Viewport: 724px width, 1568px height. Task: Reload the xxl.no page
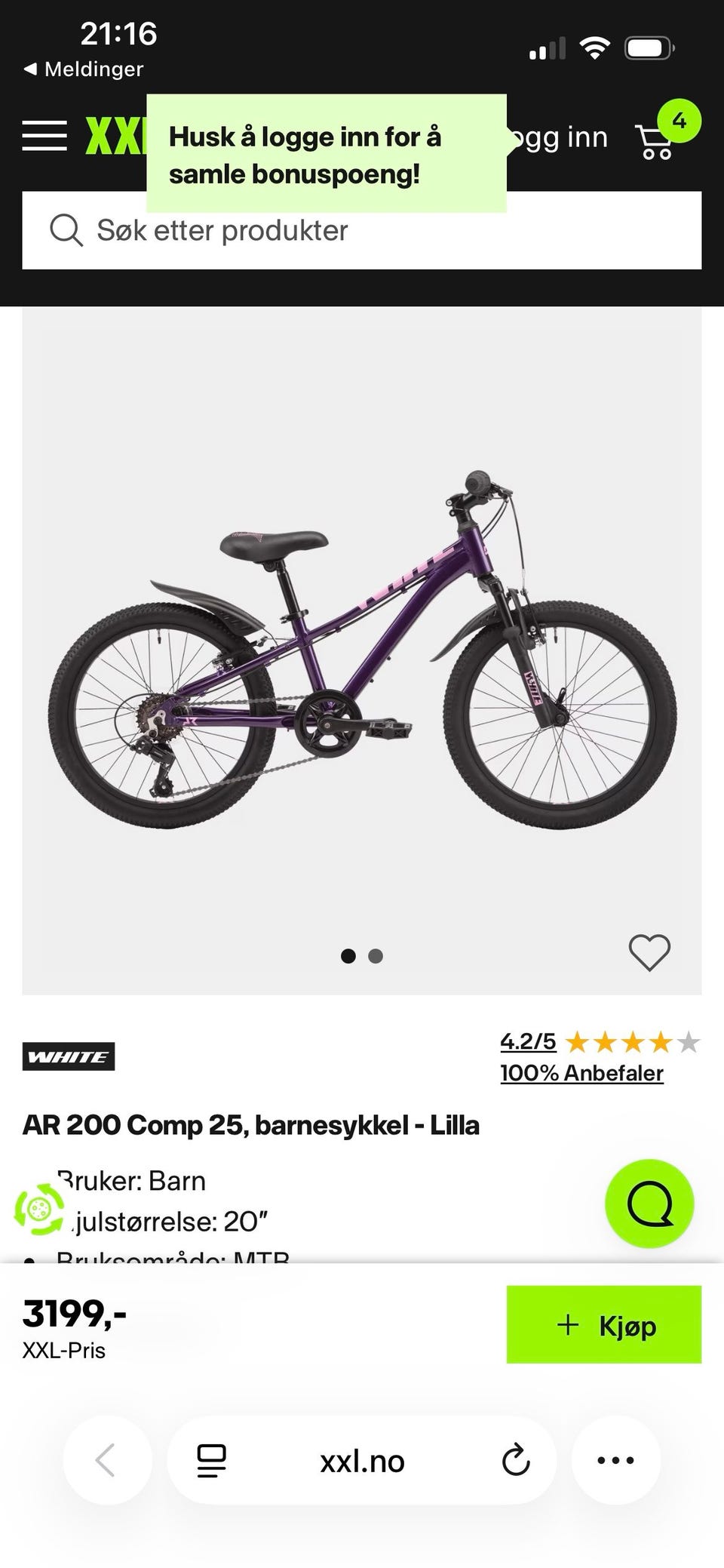click(x=516, y=1460)
